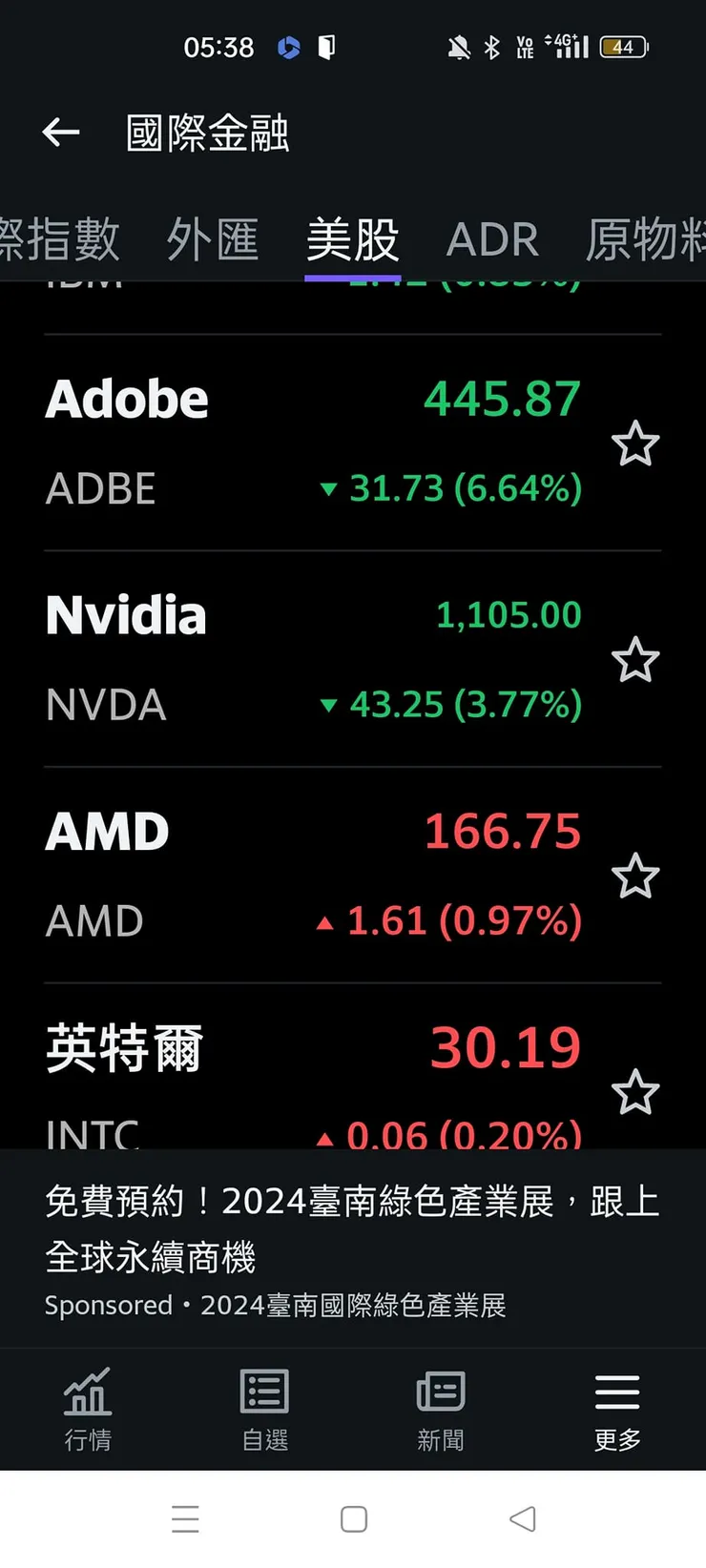Star the Nvidia stock
This screenshot has width=706, height=1568.
[635, 660]
